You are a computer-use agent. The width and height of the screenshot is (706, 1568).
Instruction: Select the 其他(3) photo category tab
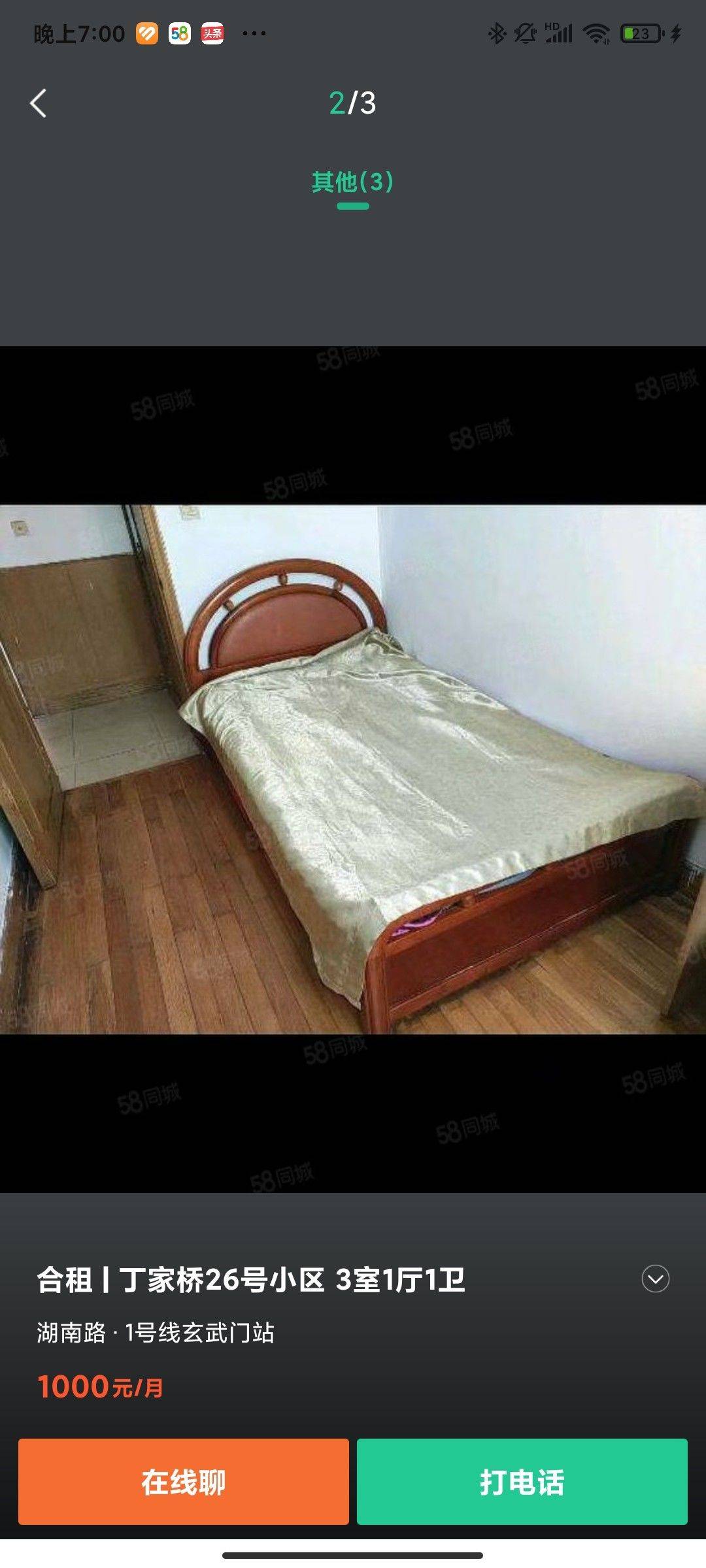coord(352,182)
